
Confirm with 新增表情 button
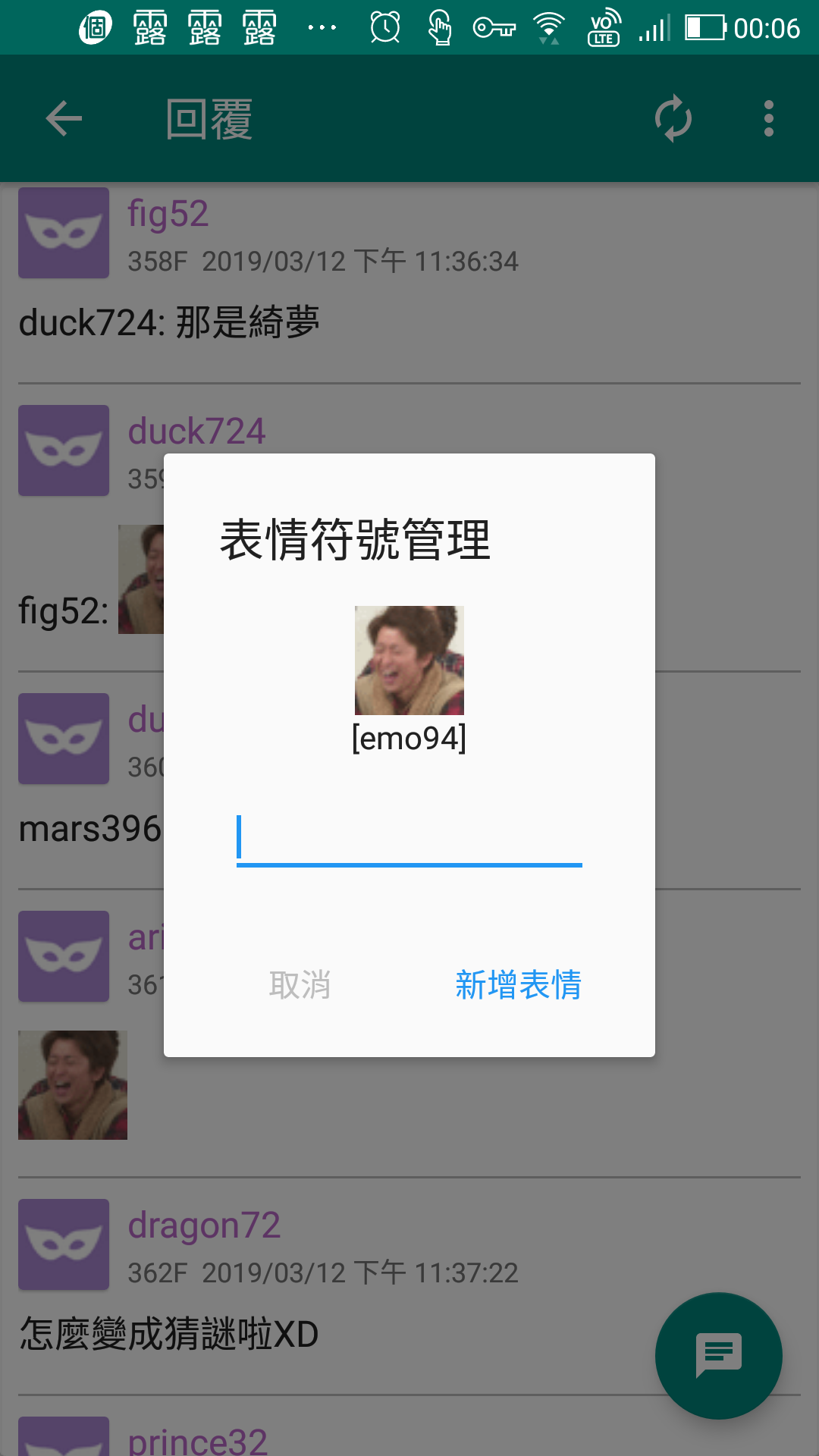coord(518,985)
